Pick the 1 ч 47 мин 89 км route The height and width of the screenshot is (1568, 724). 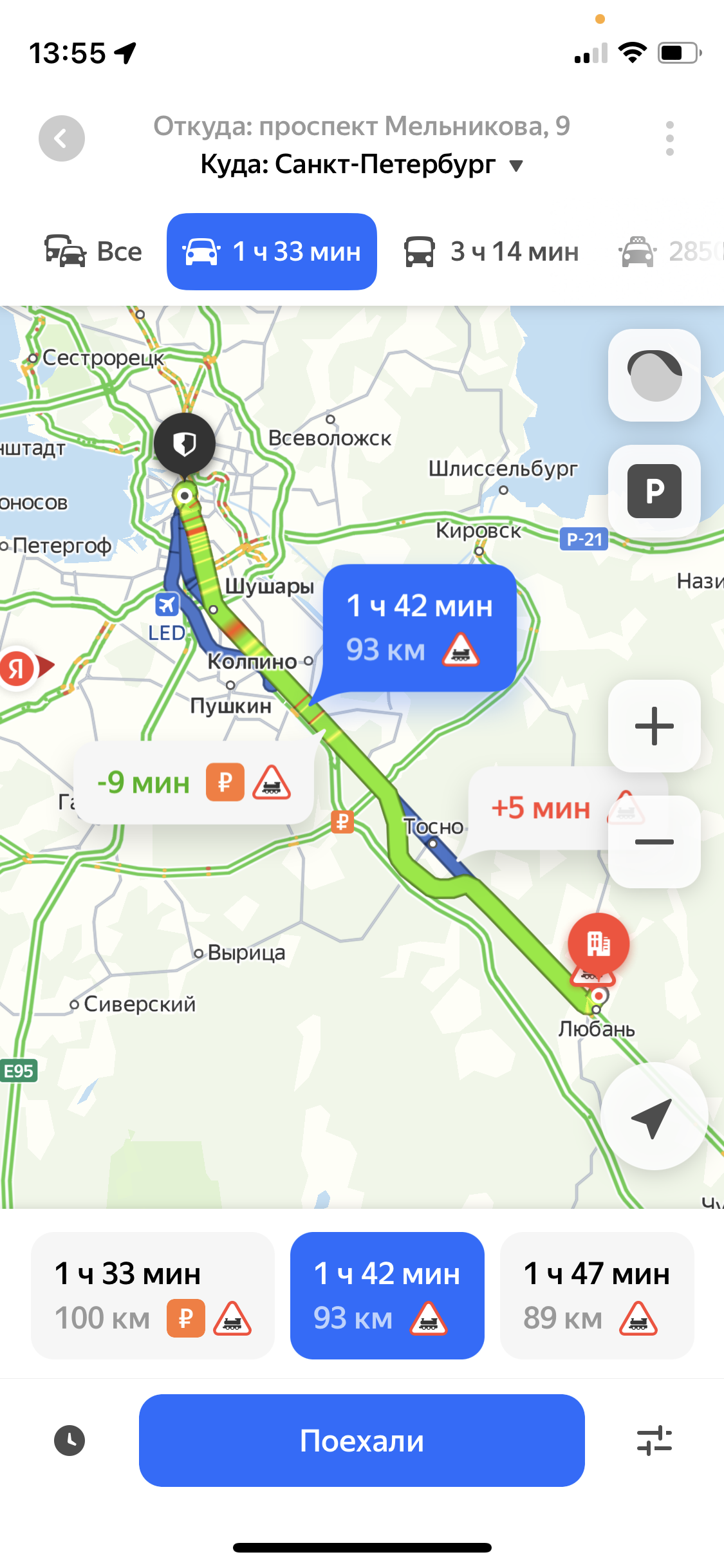597,1295
